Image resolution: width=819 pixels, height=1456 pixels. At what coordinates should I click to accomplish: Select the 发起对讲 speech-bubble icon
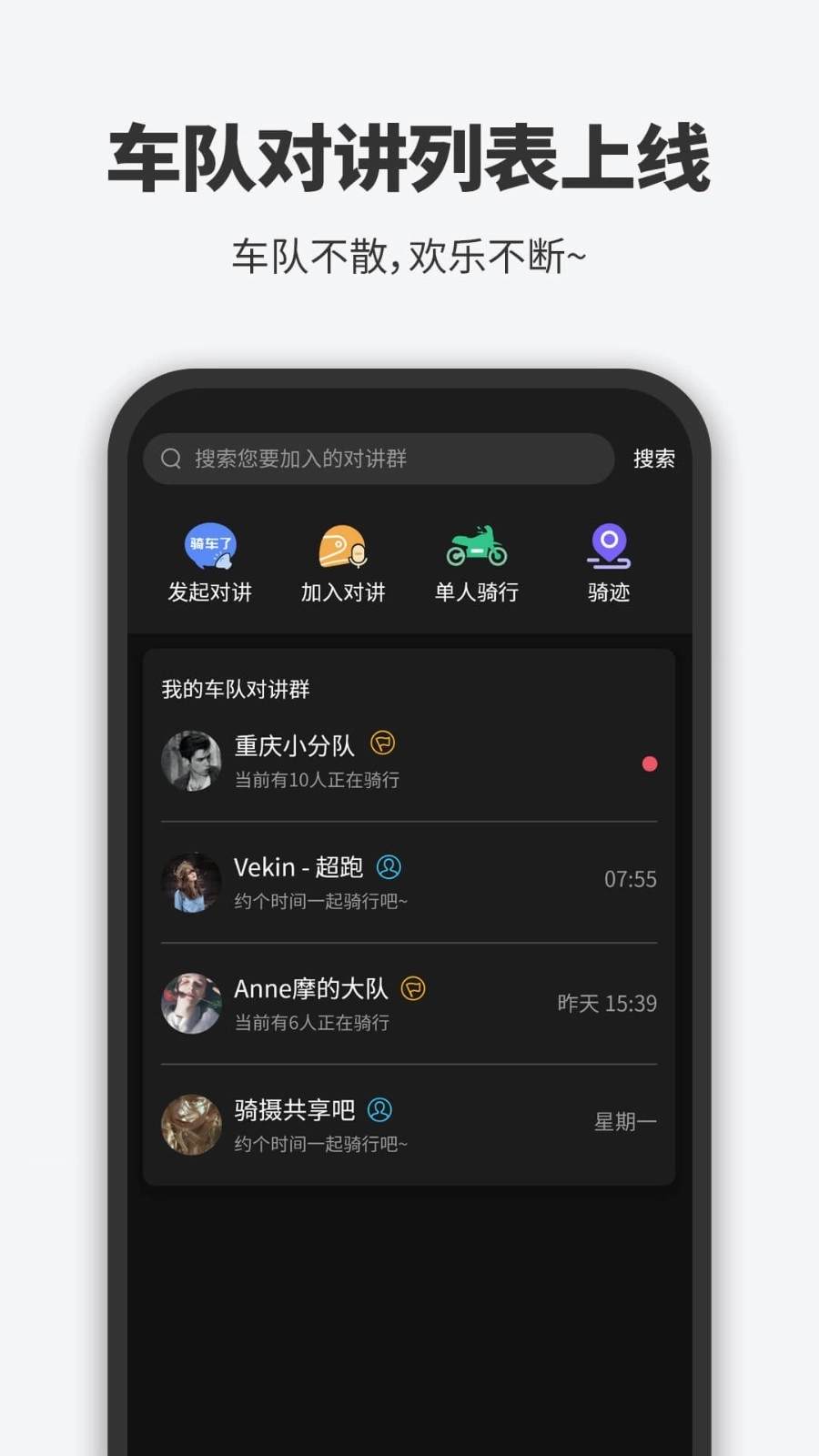pos(210,546)
